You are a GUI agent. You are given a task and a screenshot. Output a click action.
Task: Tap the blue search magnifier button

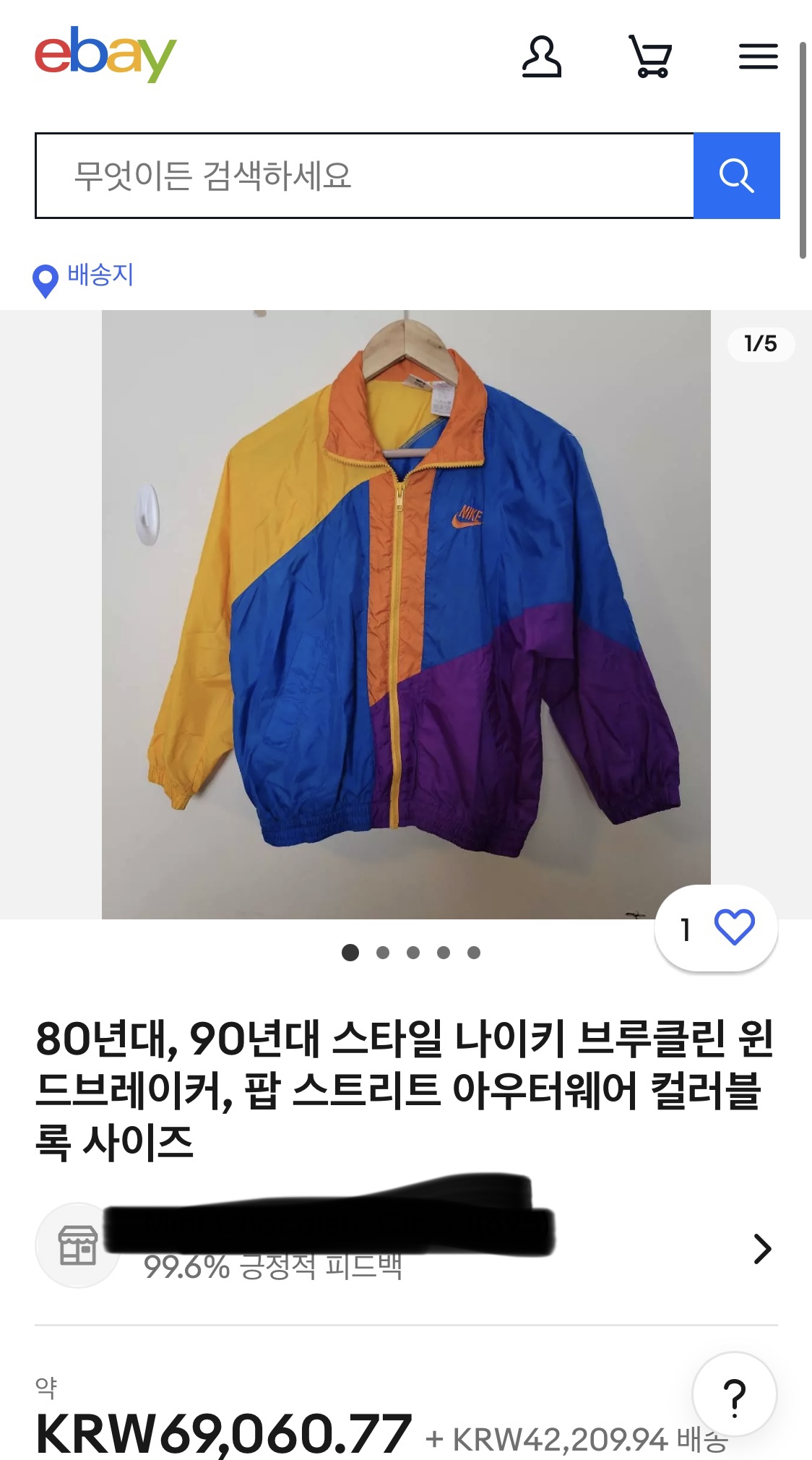736,176
